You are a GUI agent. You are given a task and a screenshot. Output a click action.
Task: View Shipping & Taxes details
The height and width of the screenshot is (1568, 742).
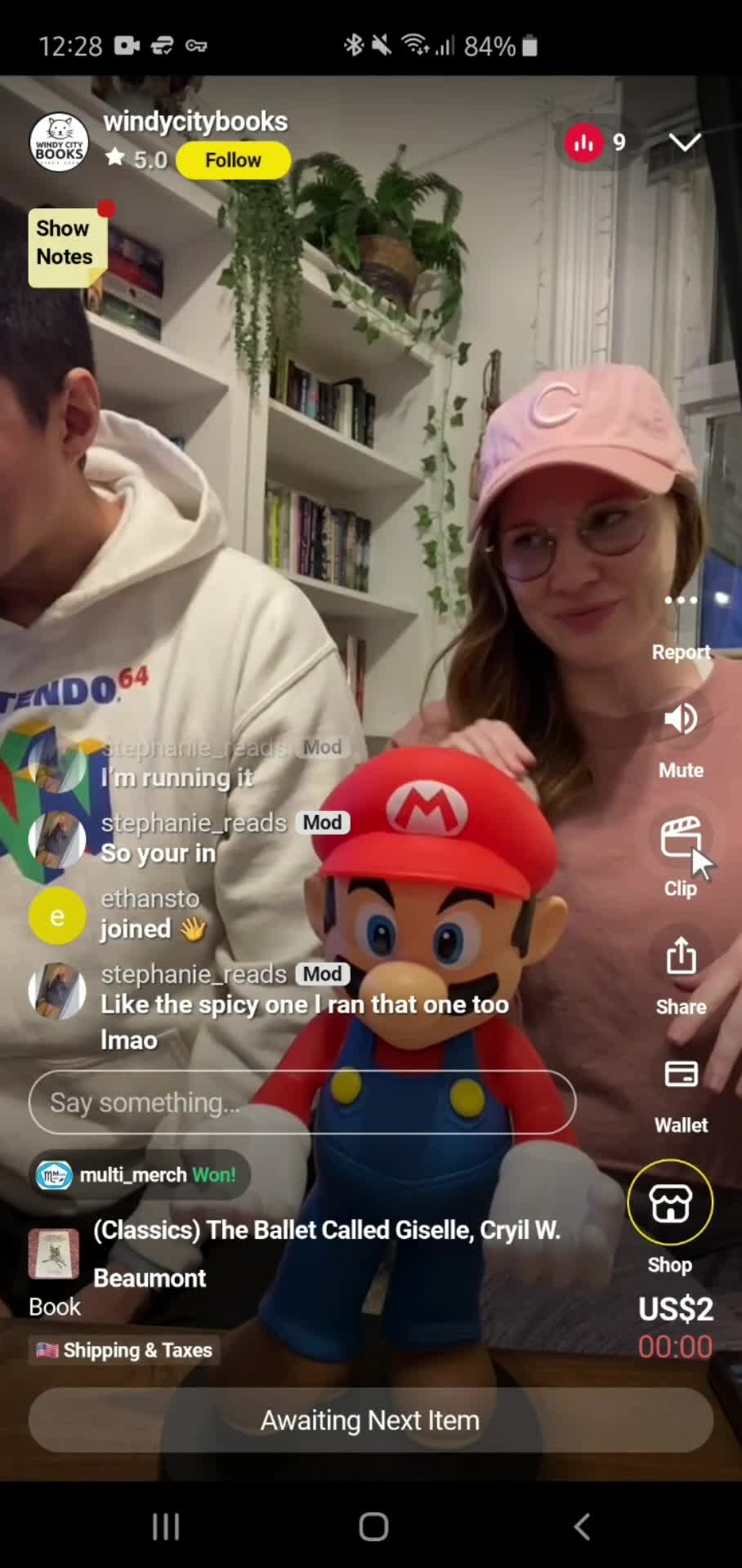[x=124, y=1351]
